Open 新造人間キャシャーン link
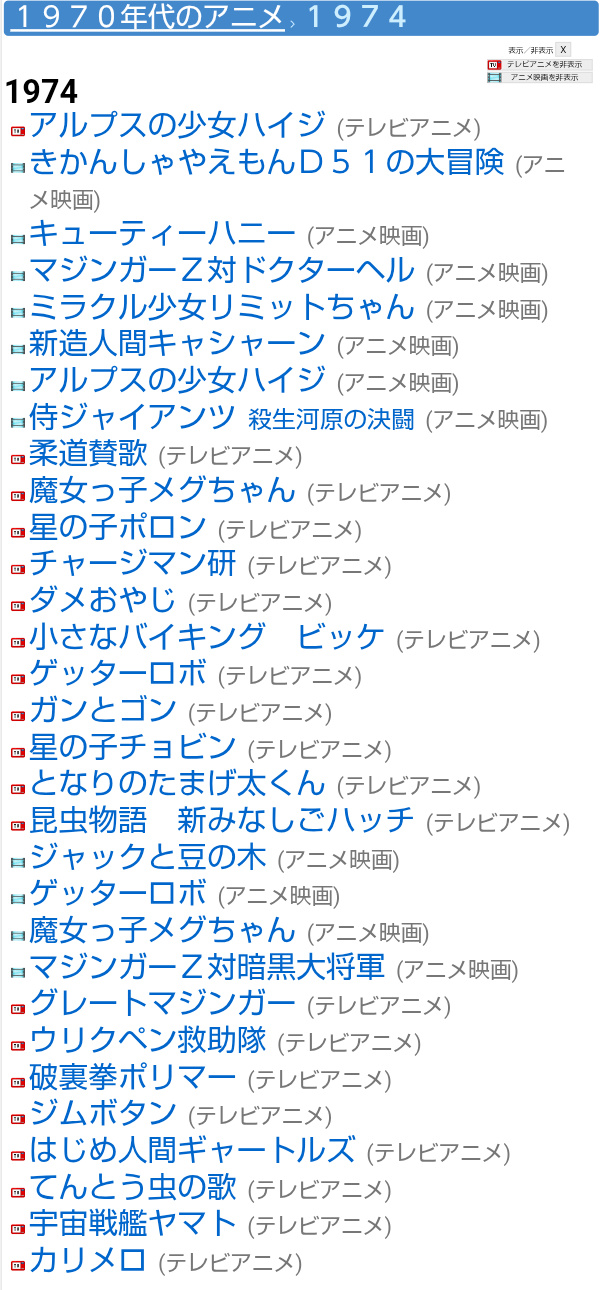Image resolution: width=600 pixels, height=1290 pixels. click(177, 344)
